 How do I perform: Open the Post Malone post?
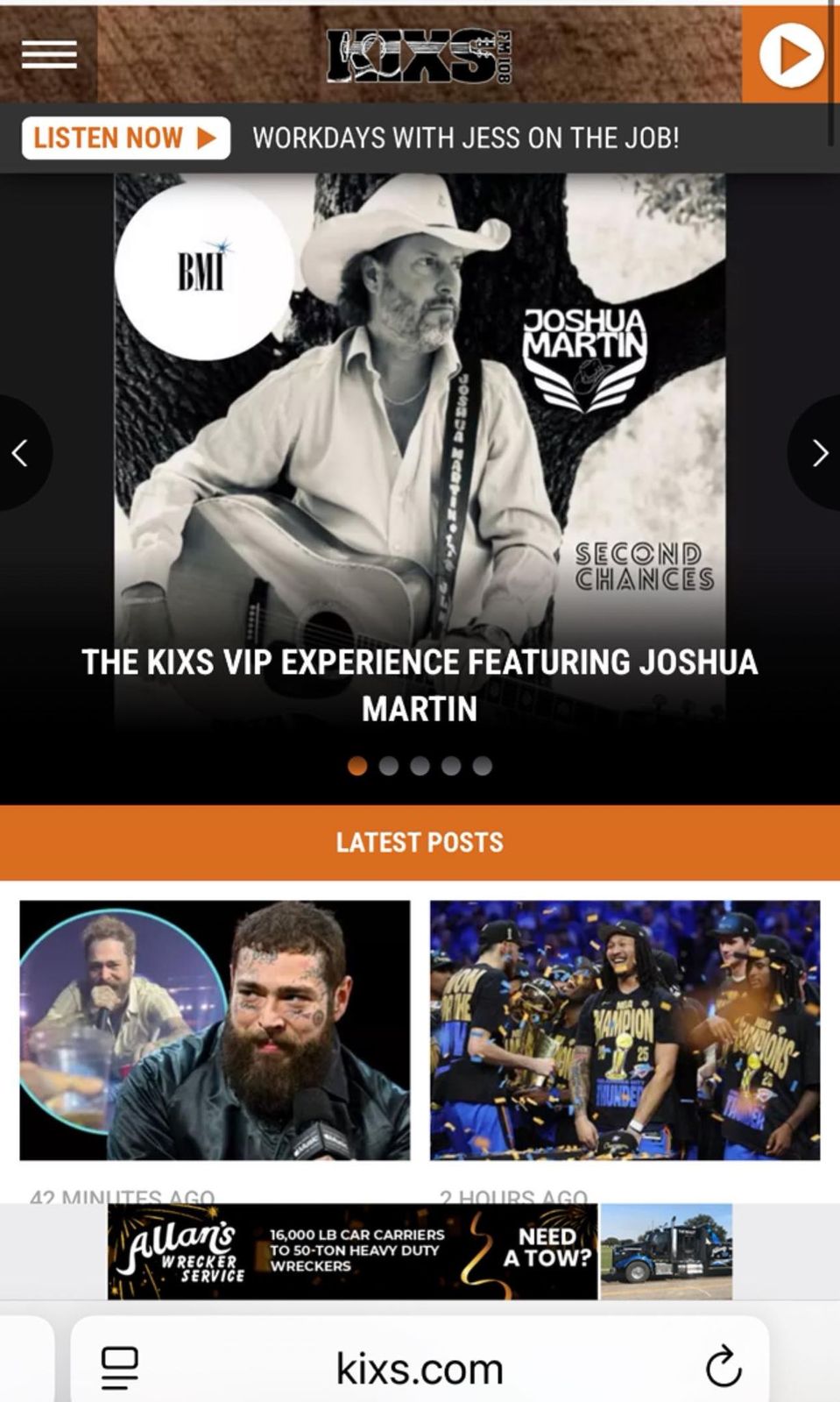click(x=215, y=1030)
